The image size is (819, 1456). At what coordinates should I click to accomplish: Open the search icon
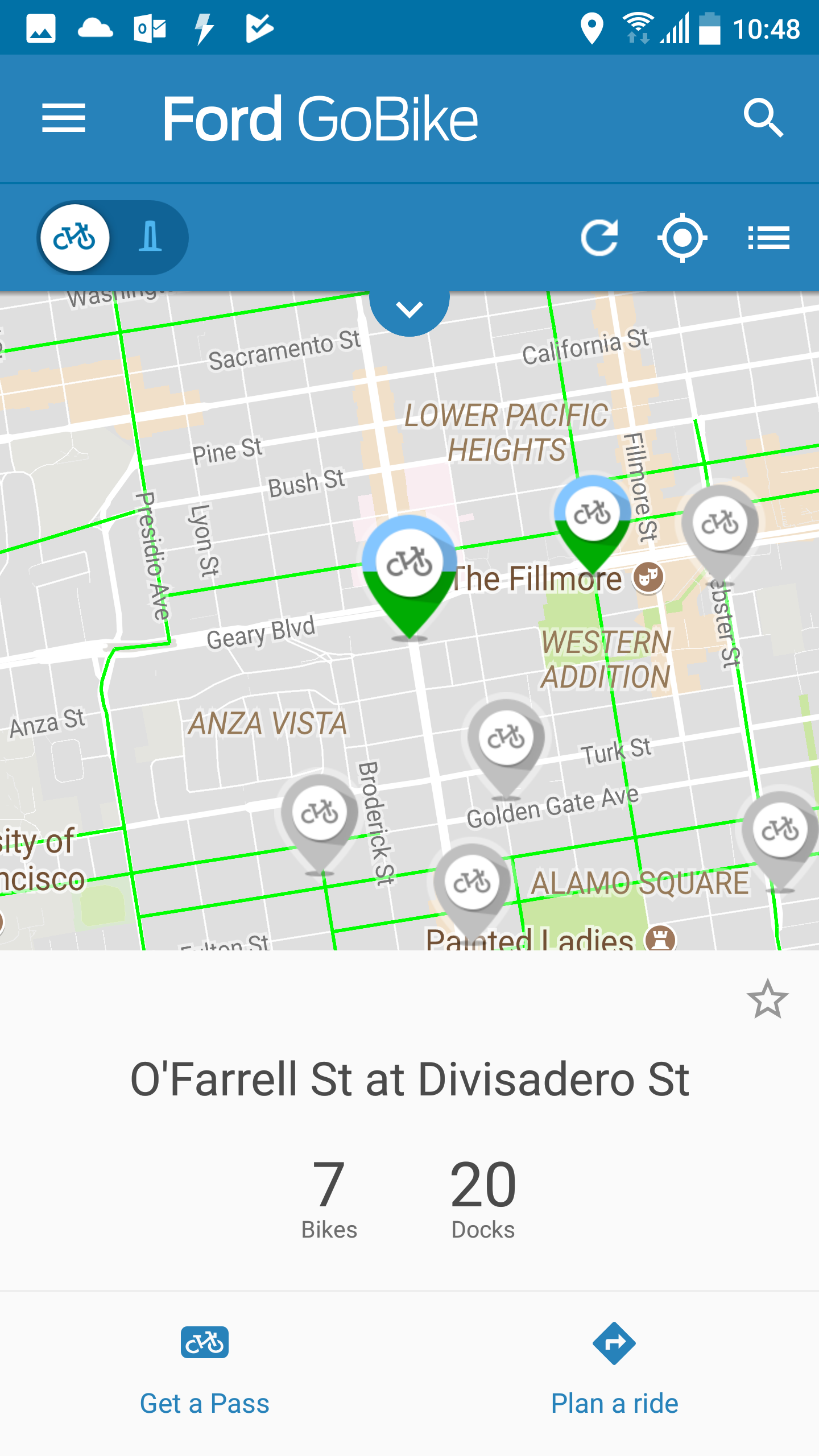(x=763, y=118)
